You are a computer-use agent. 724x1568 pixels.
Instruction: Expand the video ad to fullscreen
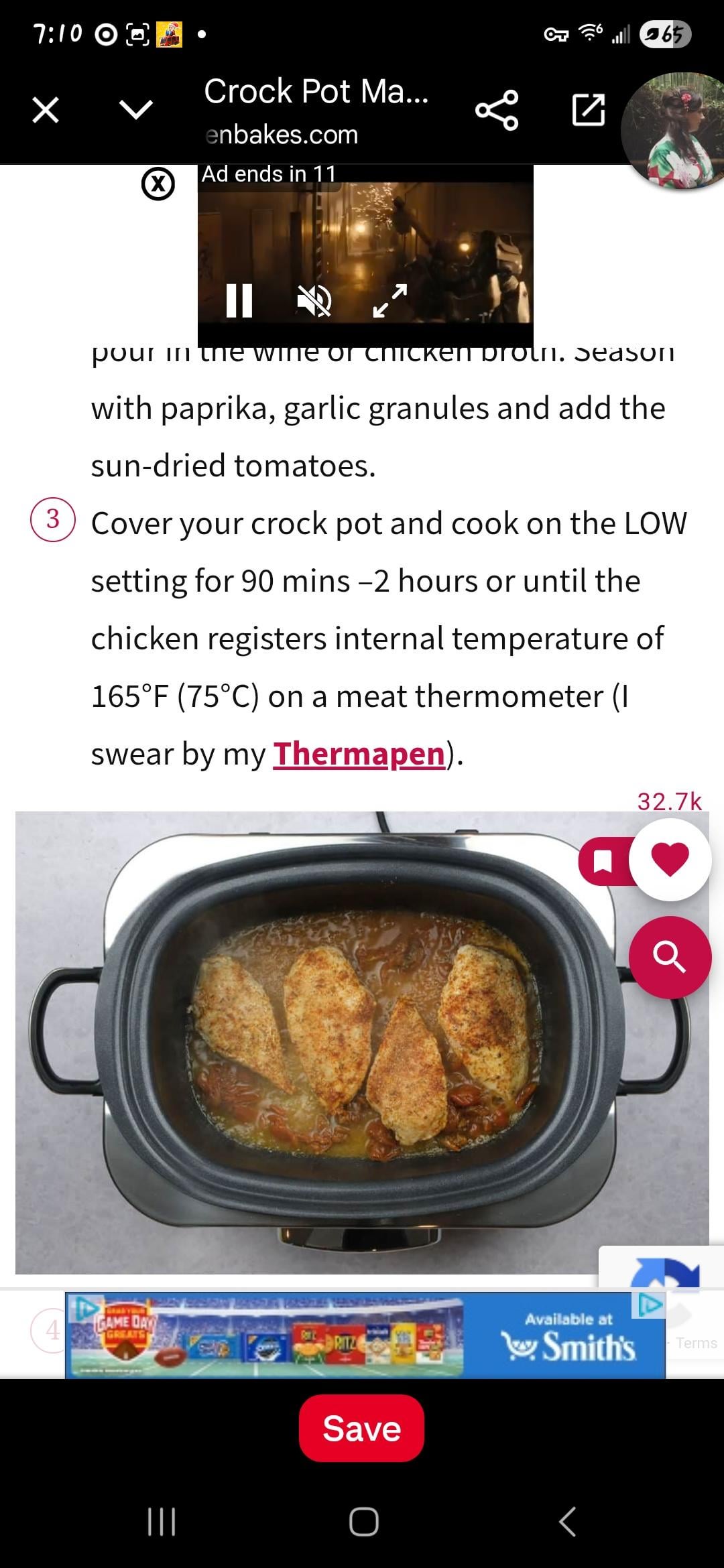coord(390,300)
